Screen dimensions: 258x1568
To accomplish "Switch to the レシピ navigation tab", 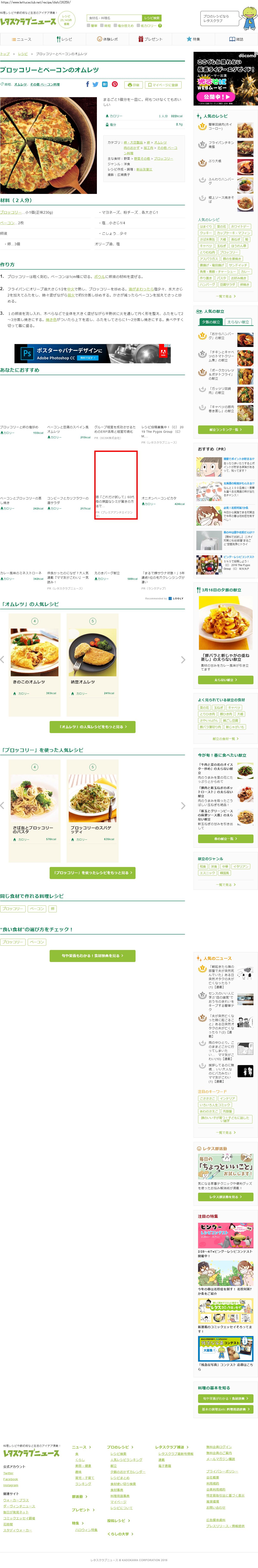I will 64,39.
